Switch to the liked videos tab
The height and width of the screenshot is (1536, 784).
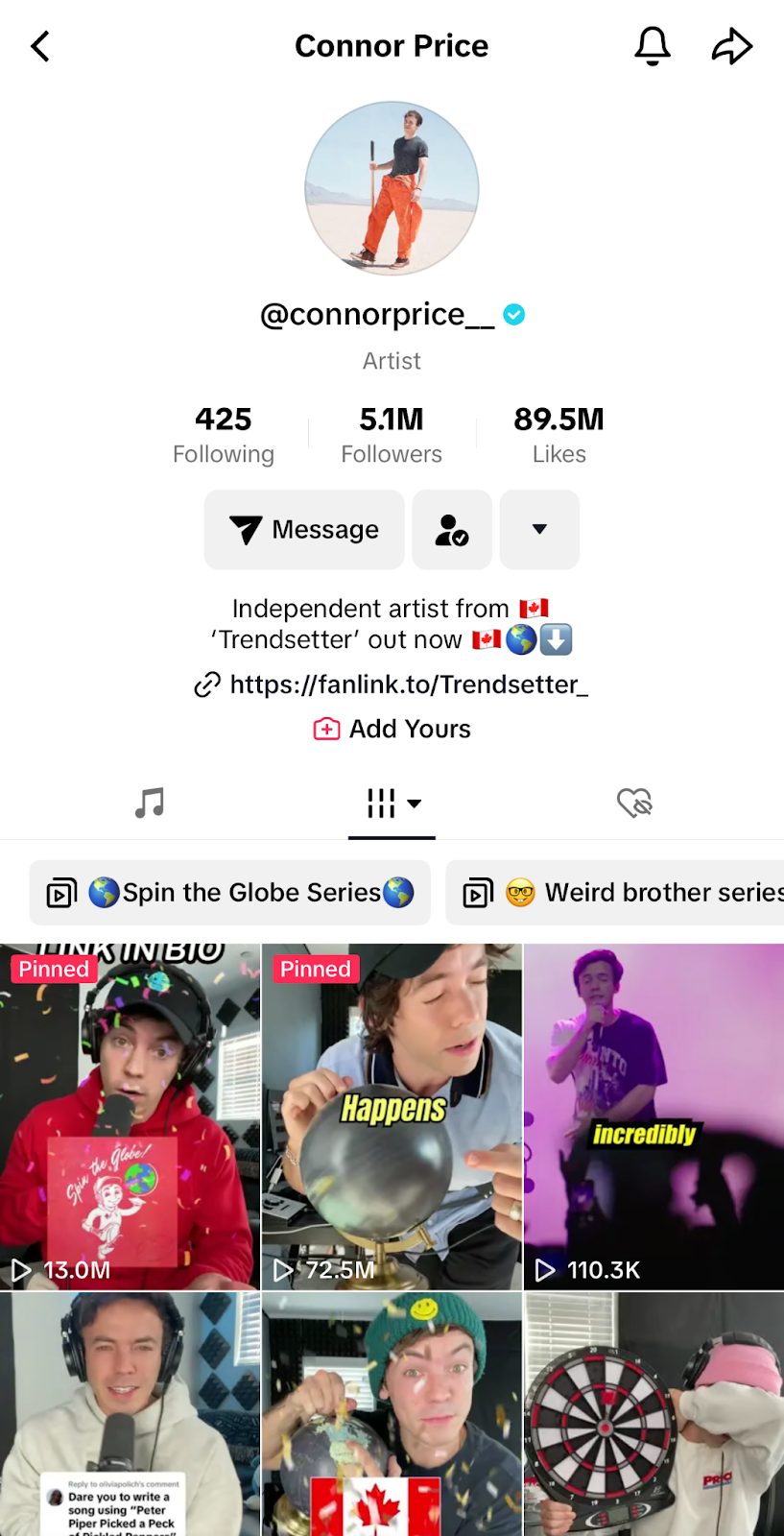634,803
